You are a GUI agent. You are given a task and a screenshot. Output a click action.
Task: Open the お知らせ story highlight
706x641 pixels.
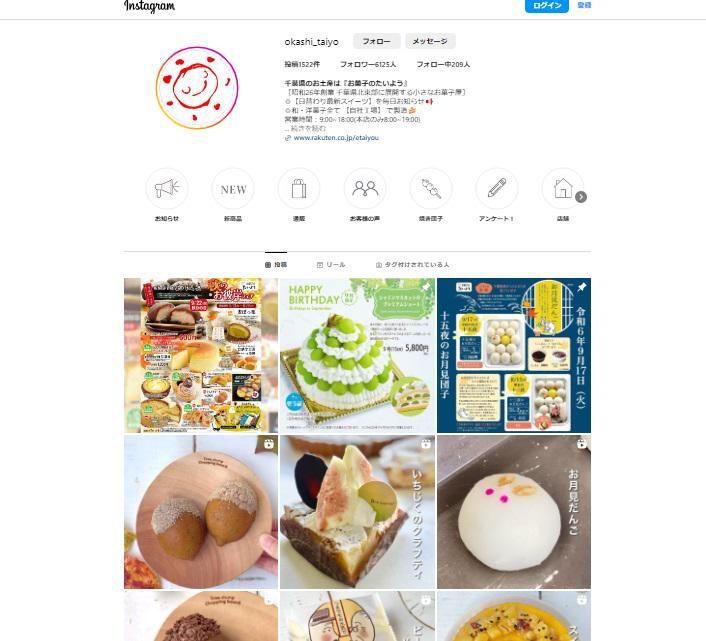pos(167,188)
